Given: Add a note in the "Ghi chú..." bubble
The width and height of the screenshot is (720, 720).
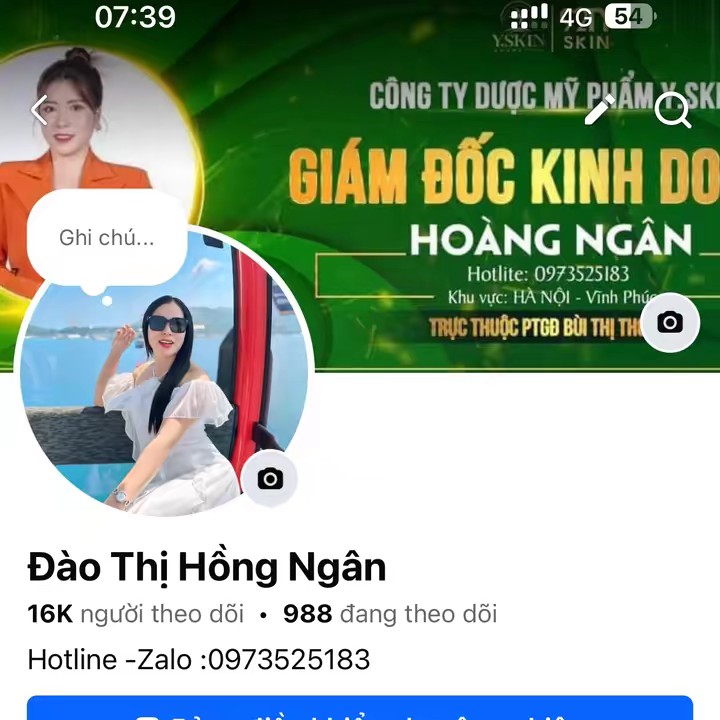Looking at the screenshot, I should (x=106, y=238).
